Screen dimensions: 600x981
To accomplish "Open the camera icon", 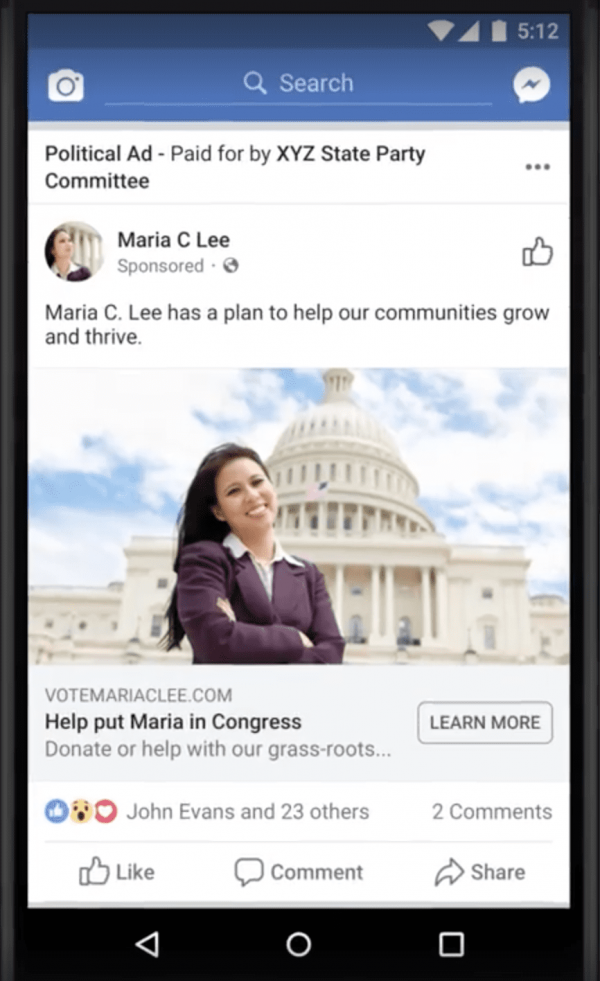I will point(66,85).
